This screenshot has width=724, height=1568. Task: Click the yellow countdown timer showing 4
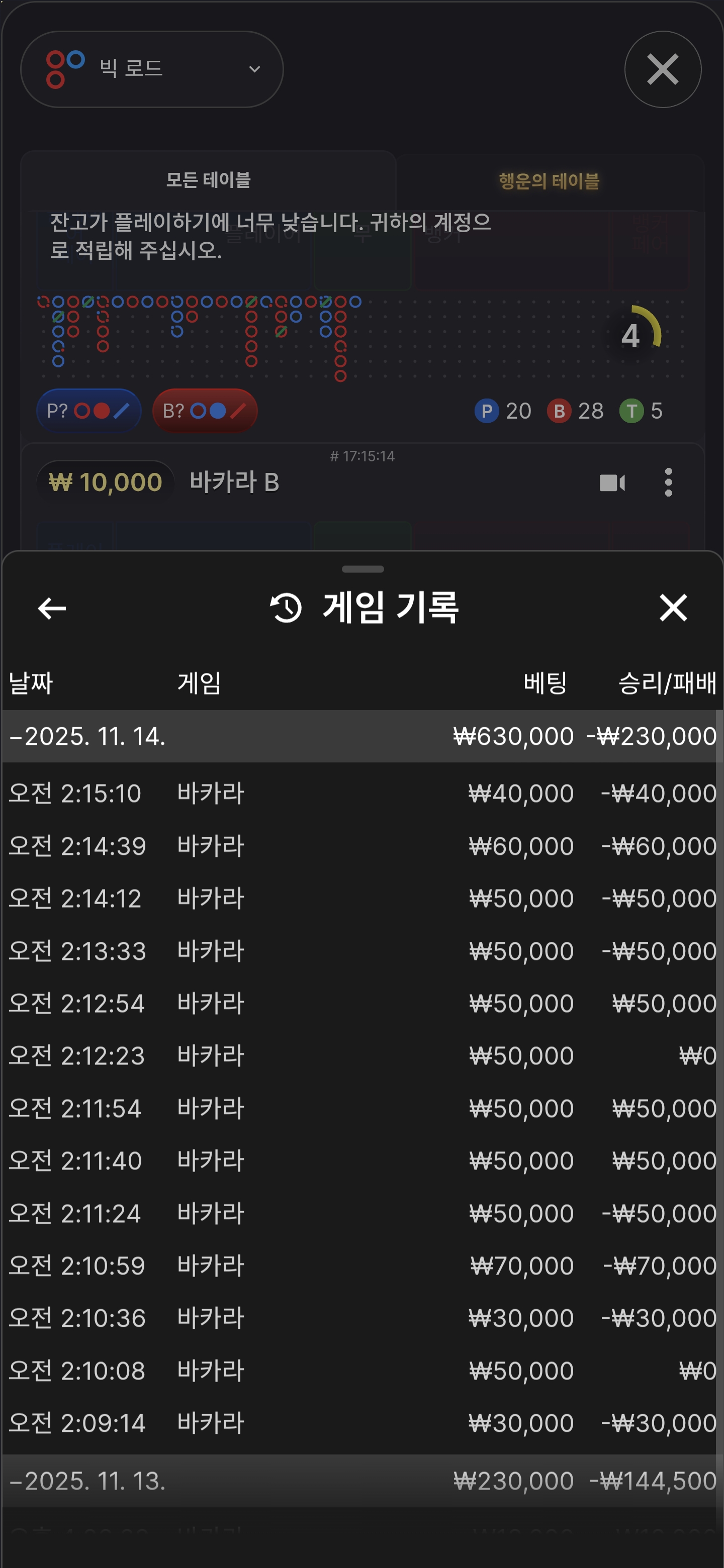click(x=631, y=335)
